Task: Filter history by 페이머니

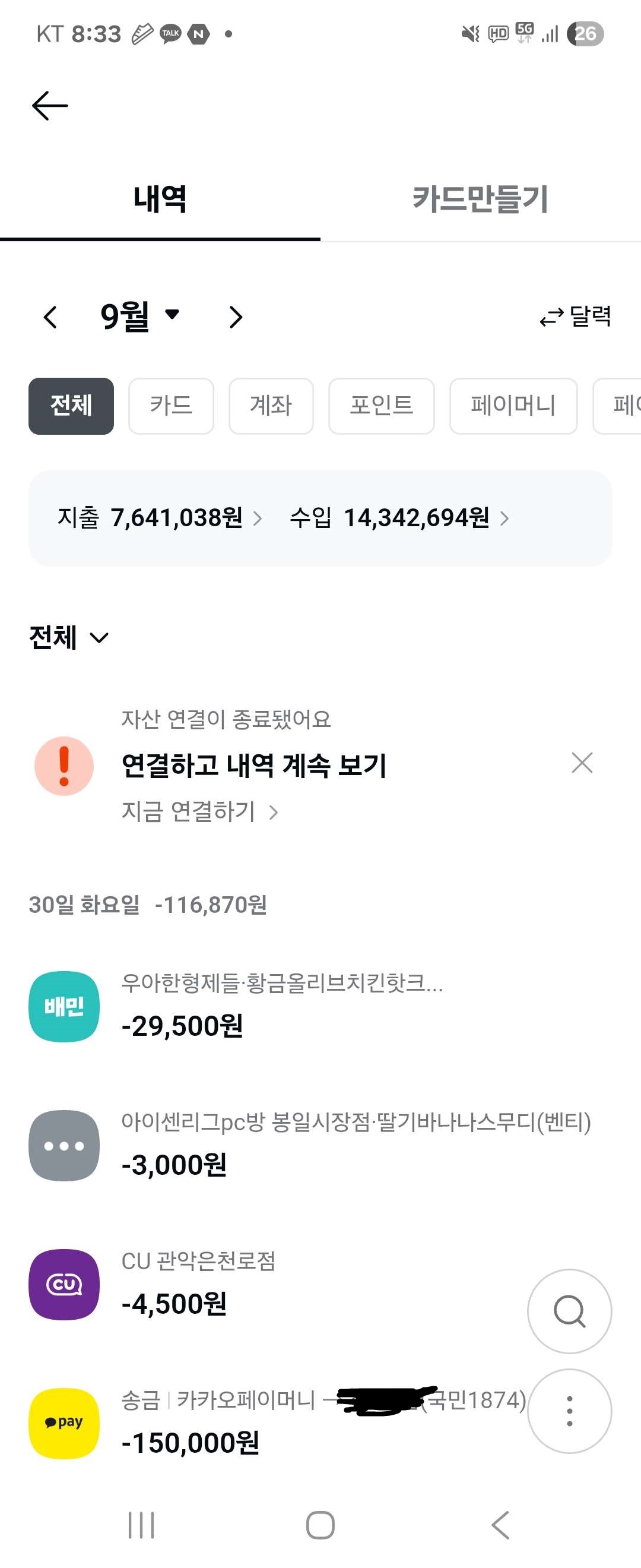Action: point(513,406)
